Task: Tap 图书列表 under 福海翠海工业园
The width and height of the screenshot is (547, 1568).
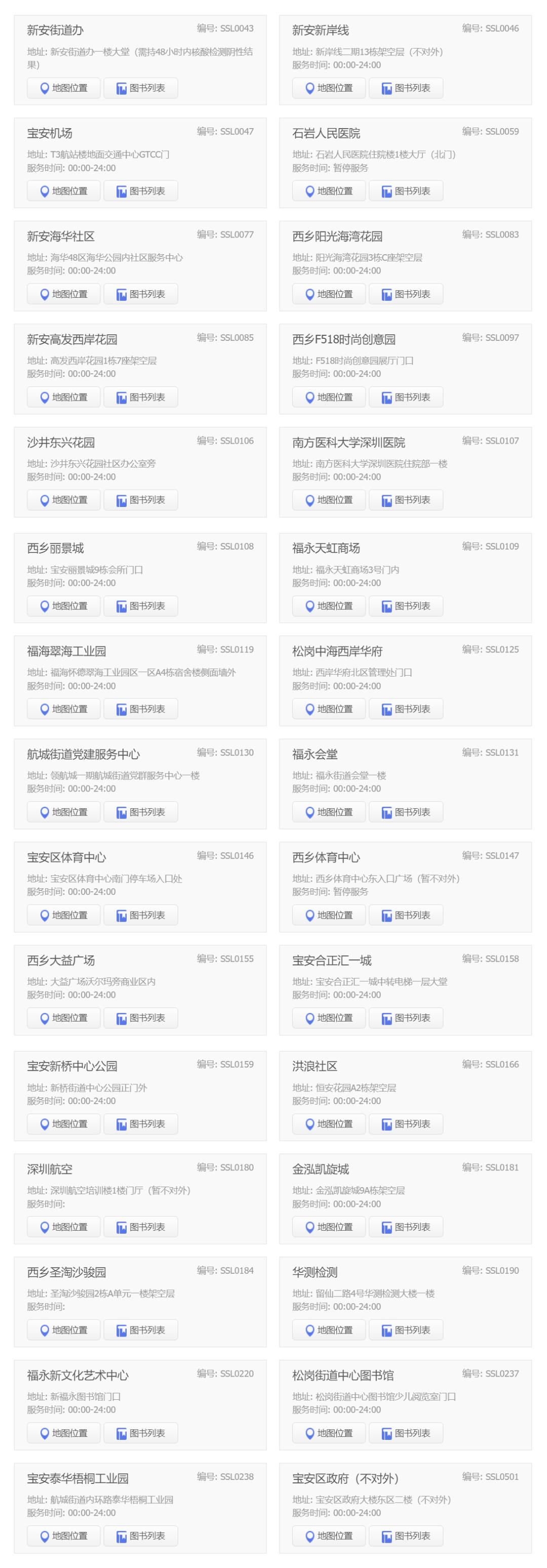Action: pyautogui.click(x=141, y=709)
